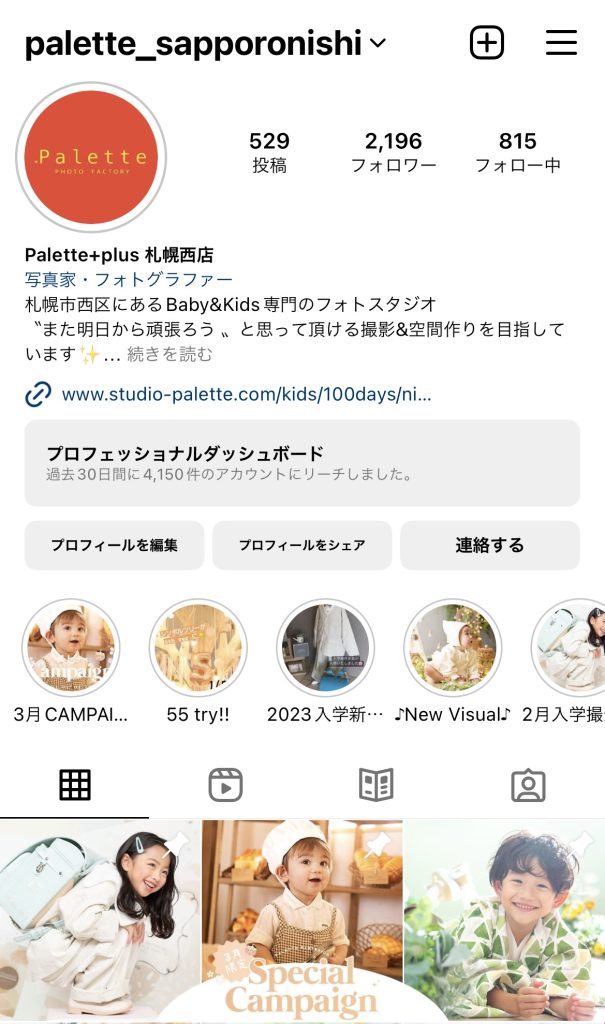
Task: Tap the Palette profile picture
Action: point(91,157)
